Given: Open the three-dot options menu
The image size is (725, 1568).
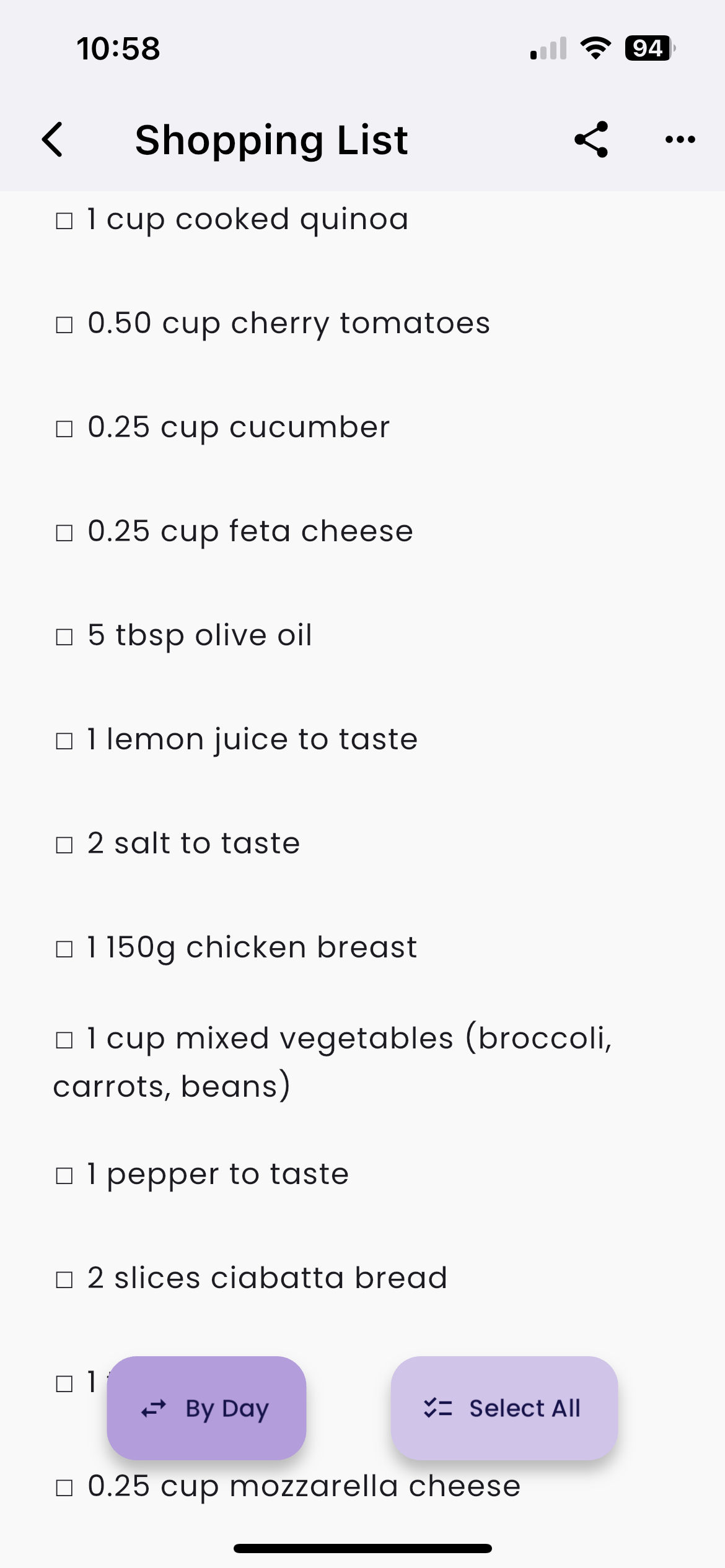Looking at the screenshot, I should coord(680,140).
